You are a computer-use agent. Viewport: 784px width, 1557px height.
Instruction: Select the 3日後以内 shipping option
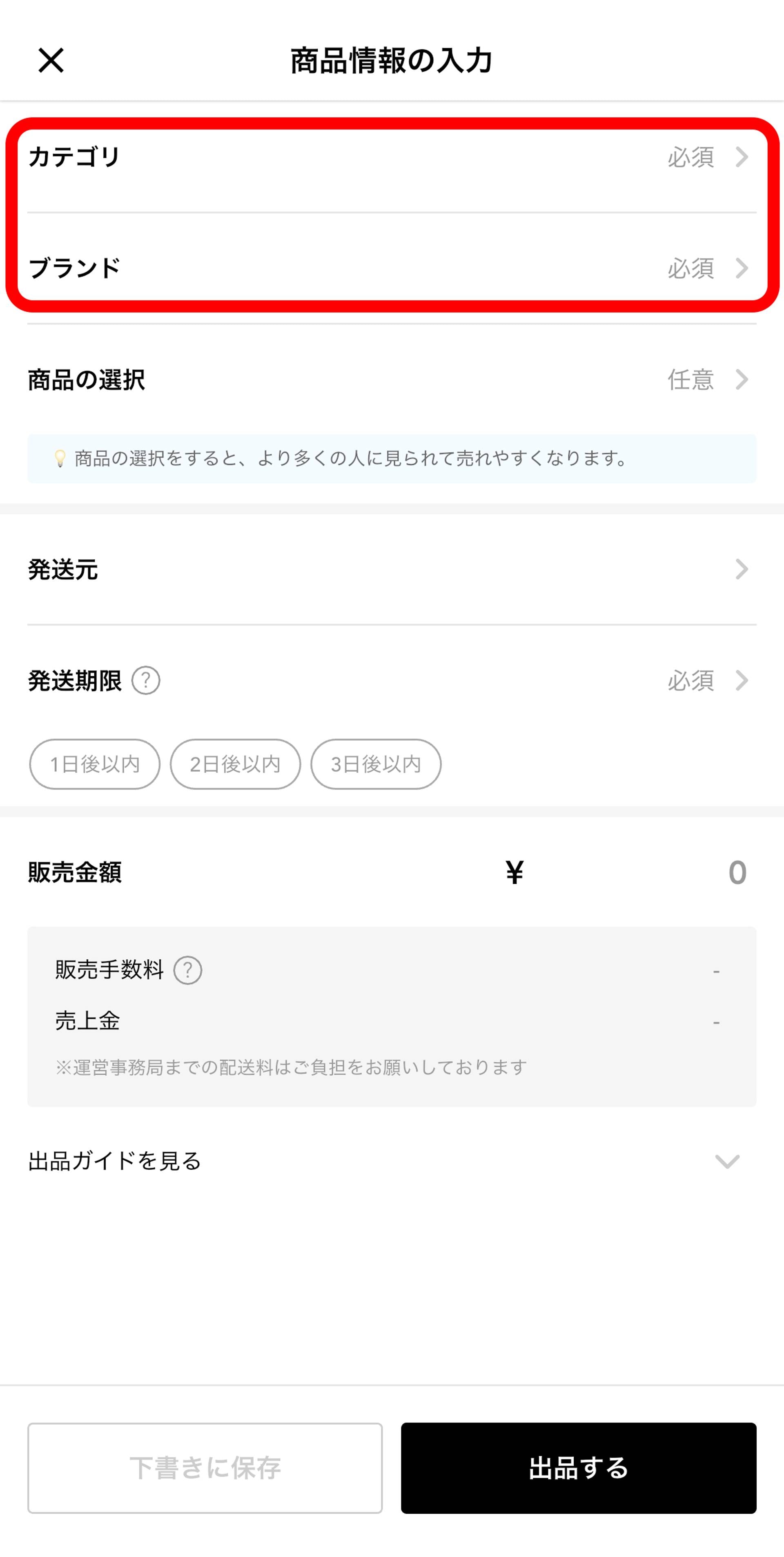click(376, 764)
